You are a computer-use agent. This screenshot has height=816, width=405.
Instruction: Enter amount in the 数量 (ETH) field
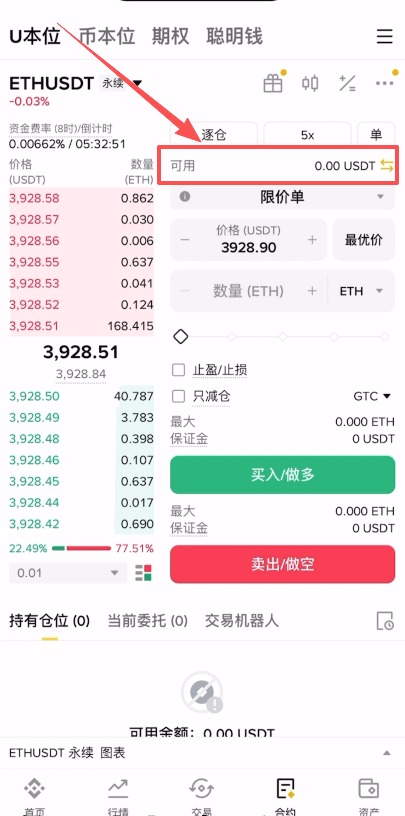(248, 291)
